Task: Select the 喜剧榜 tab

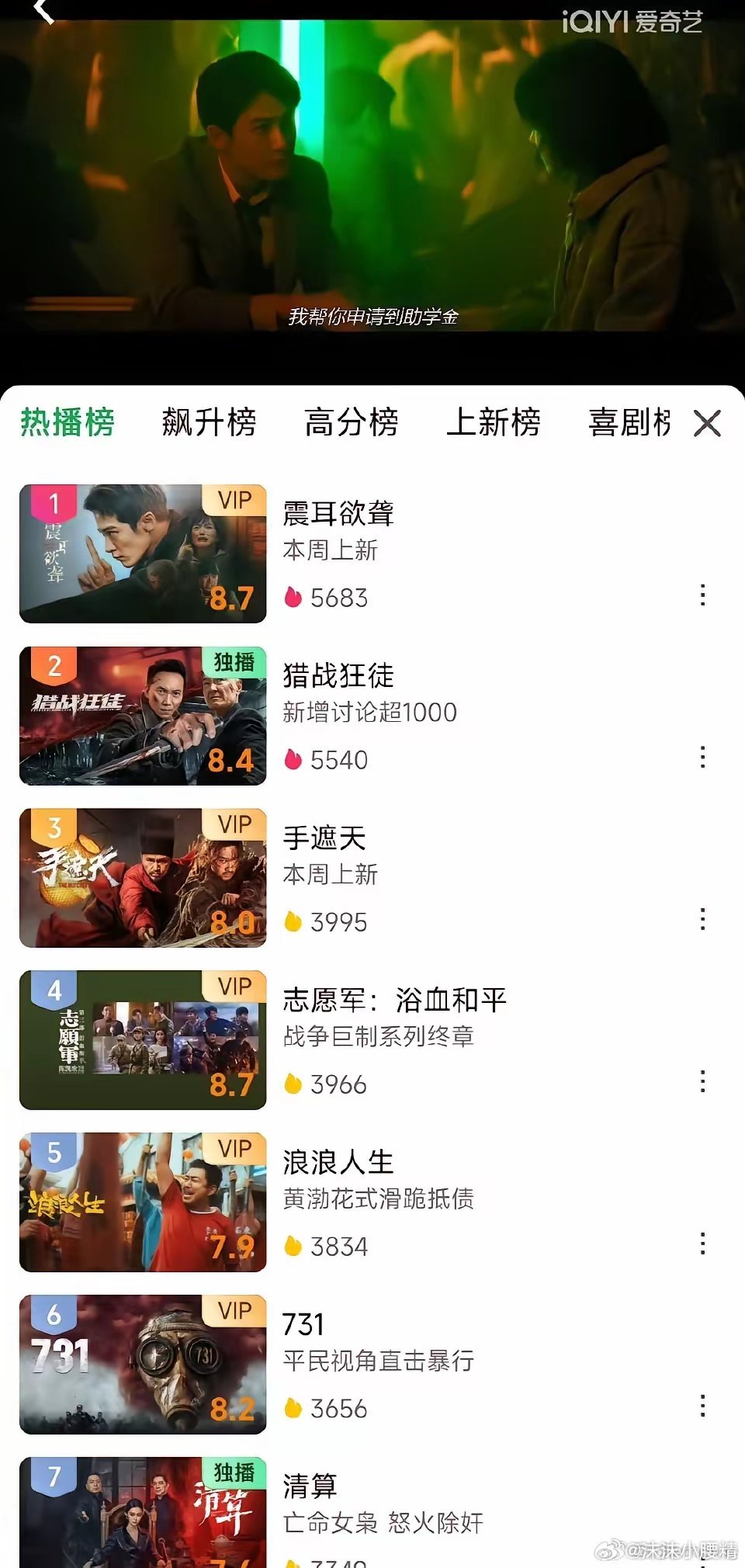Action: coord(629,423)
